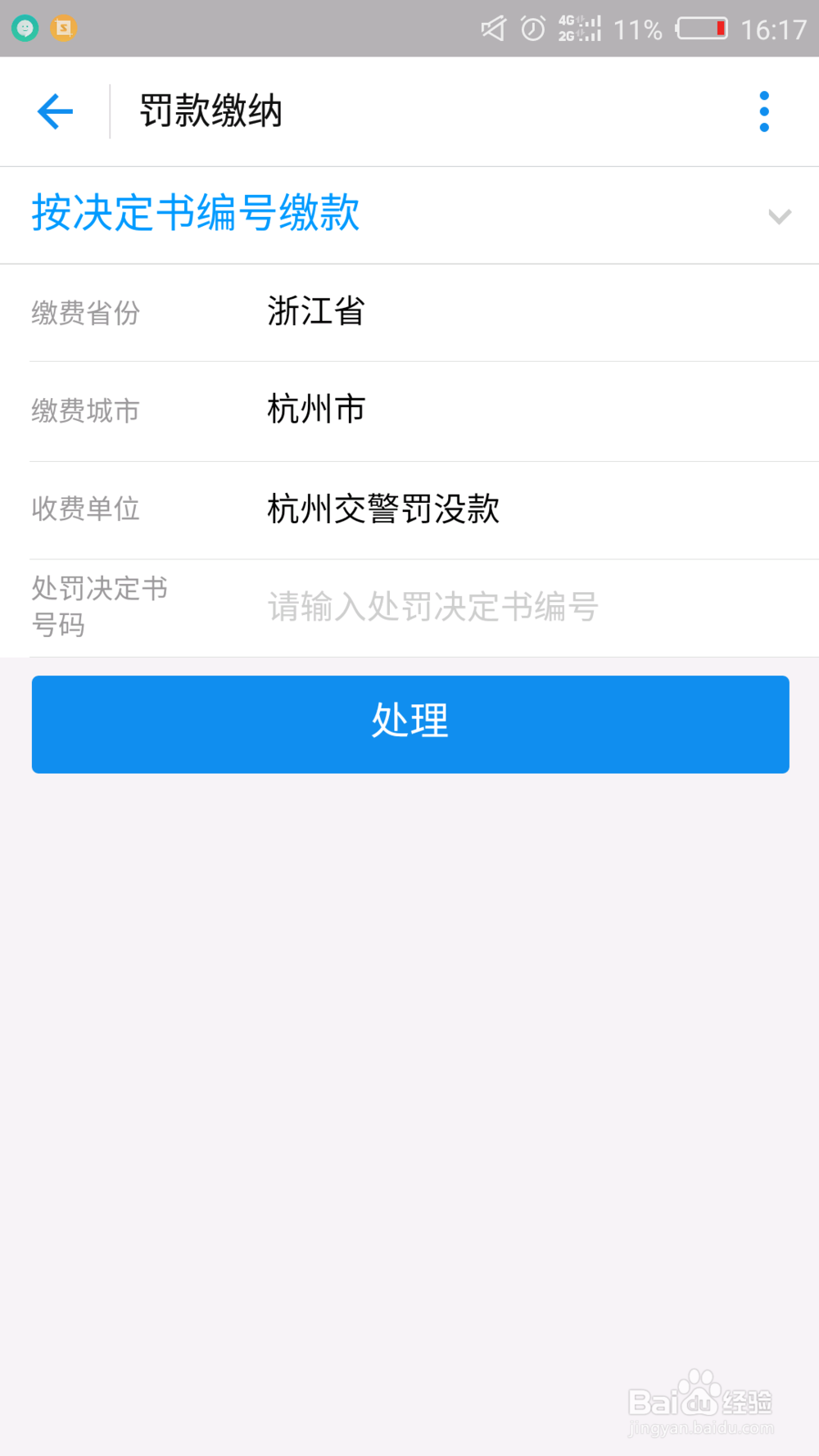Expand the 按决定书编号缴款 chevron
The image size is (819, 1456).
point(778,215)
